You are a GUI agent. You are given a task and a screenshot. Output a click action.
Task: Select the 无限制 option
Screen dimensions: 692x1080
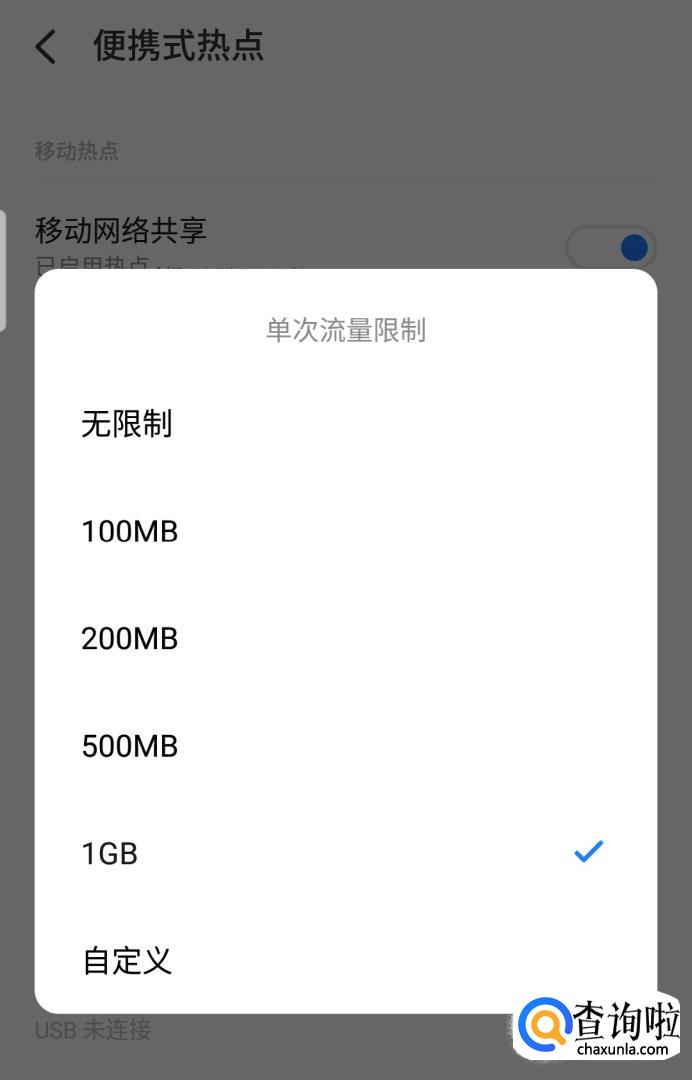tap(127, 424)
